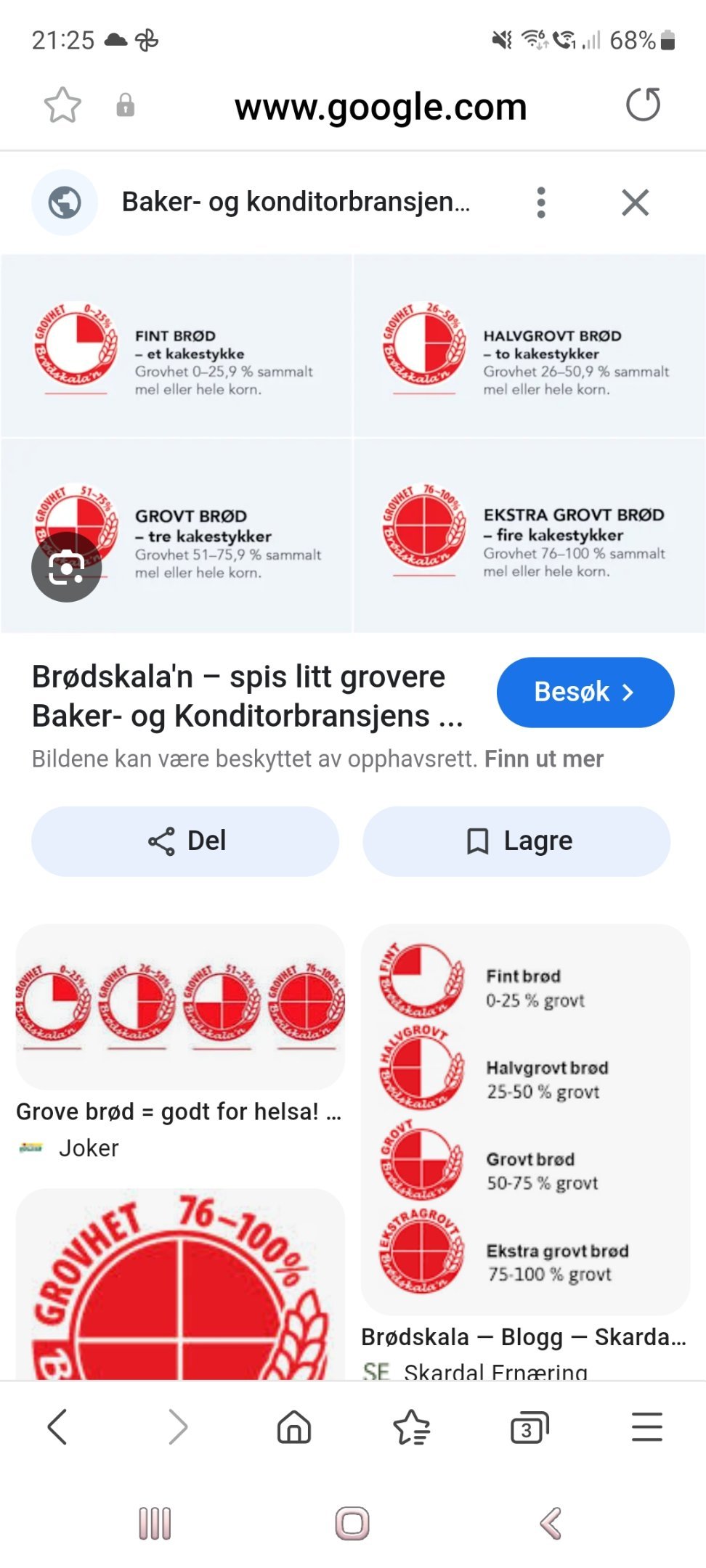Show the three open tabs
This screenshot has width=706, height=1568.
pyautogui.click(x=529, y=1427)
